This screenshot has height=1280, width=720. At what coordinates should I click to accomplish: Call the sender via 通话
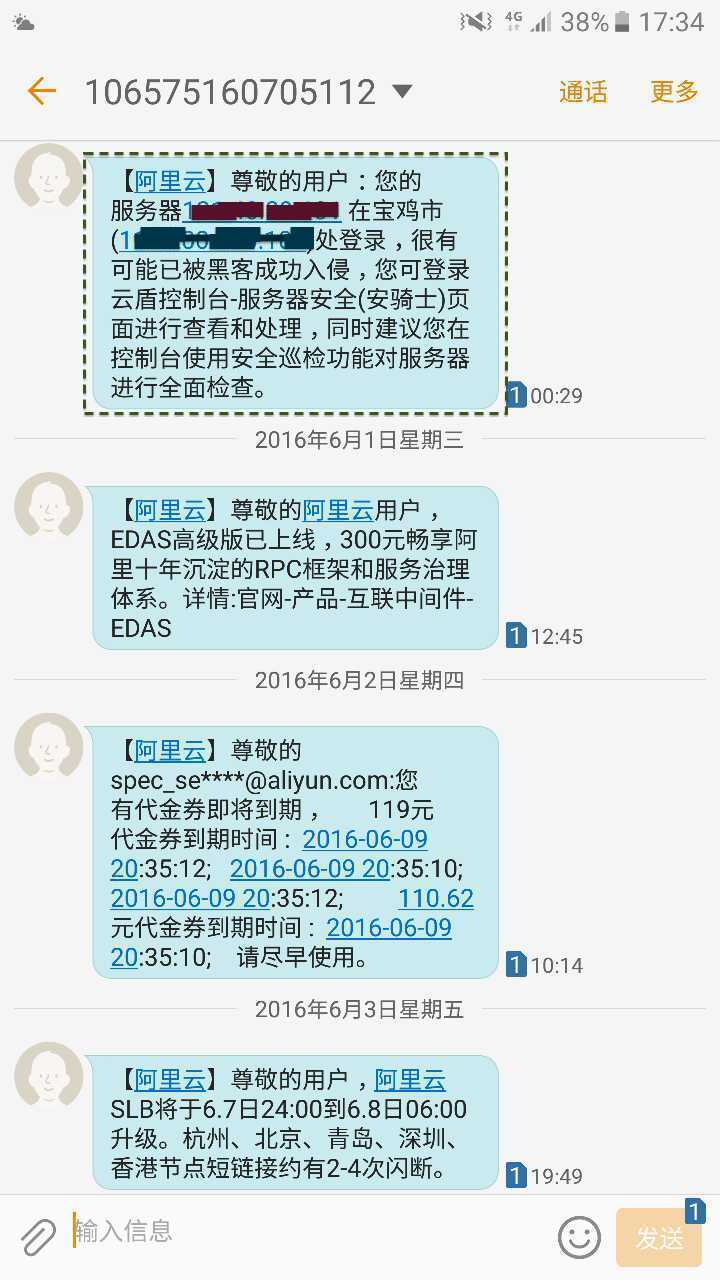pyautogui.click(x=583, y=92)
